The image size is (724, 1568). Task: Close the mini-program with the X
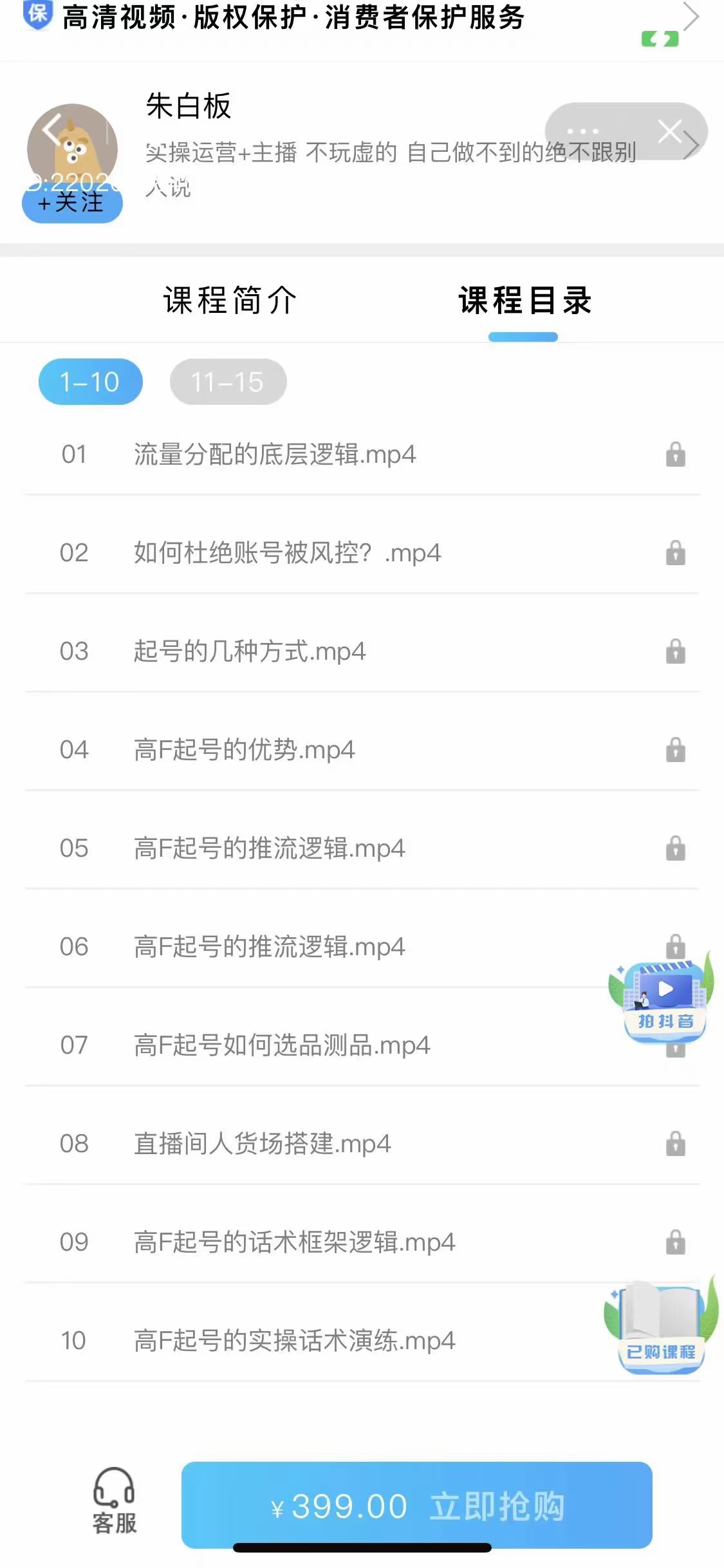[670, 131]
